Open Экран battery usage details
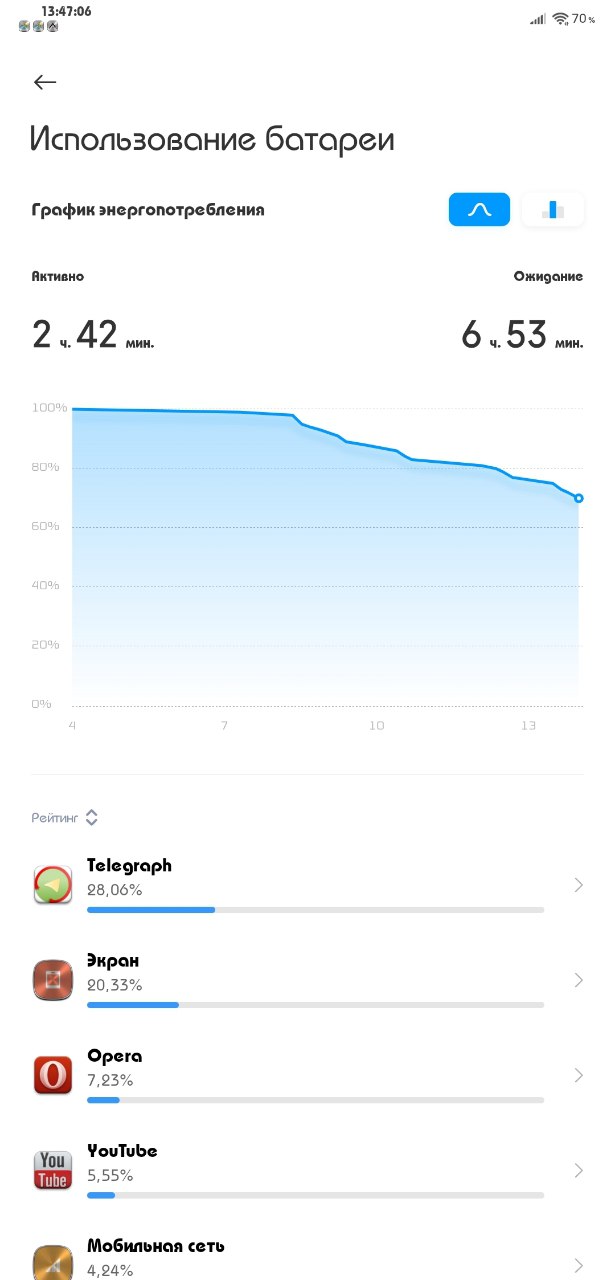The width and height of the screenshot is (615, 1280). point(307,980)
